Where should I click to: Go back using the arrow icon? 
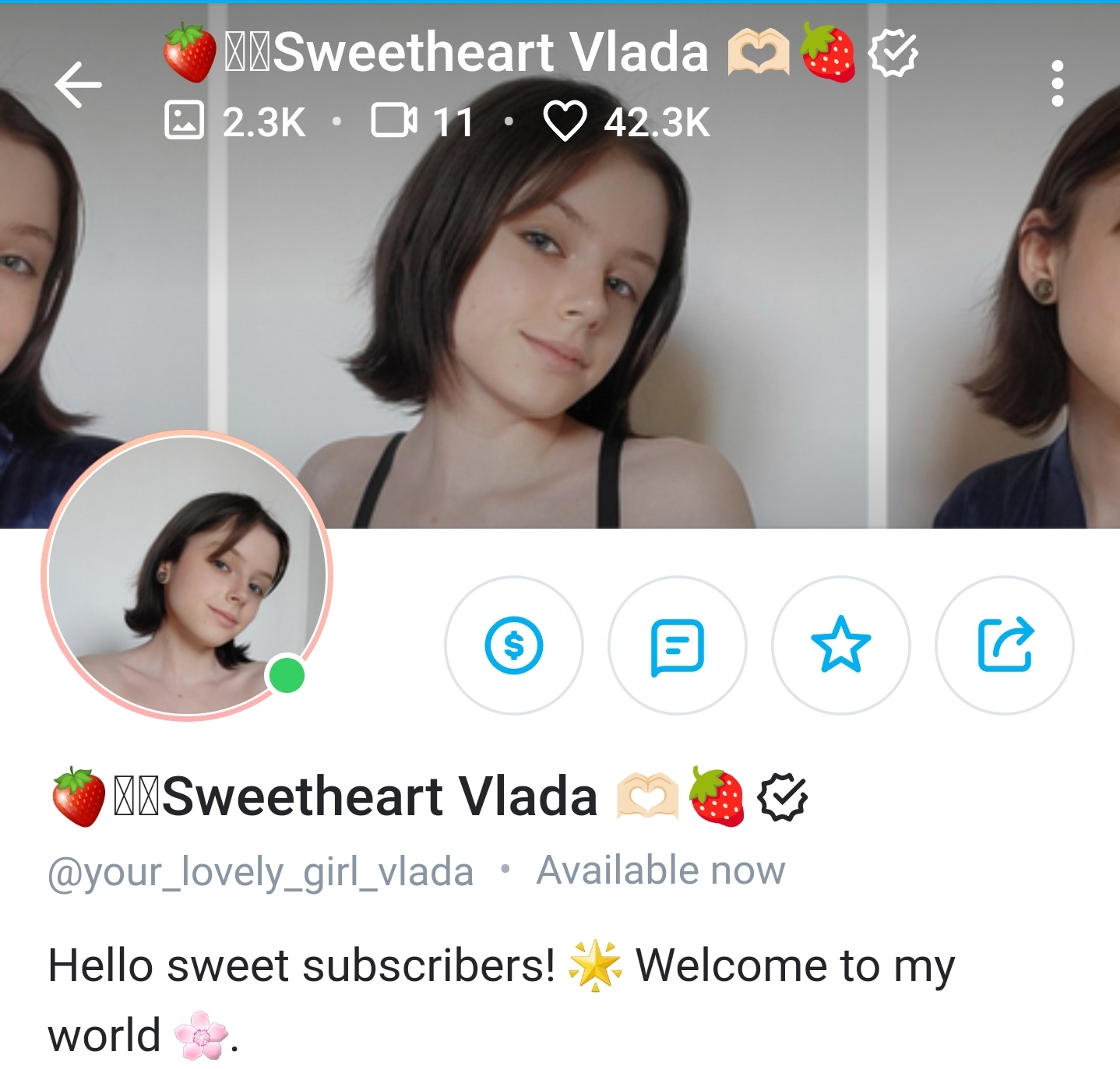(78, 85)
